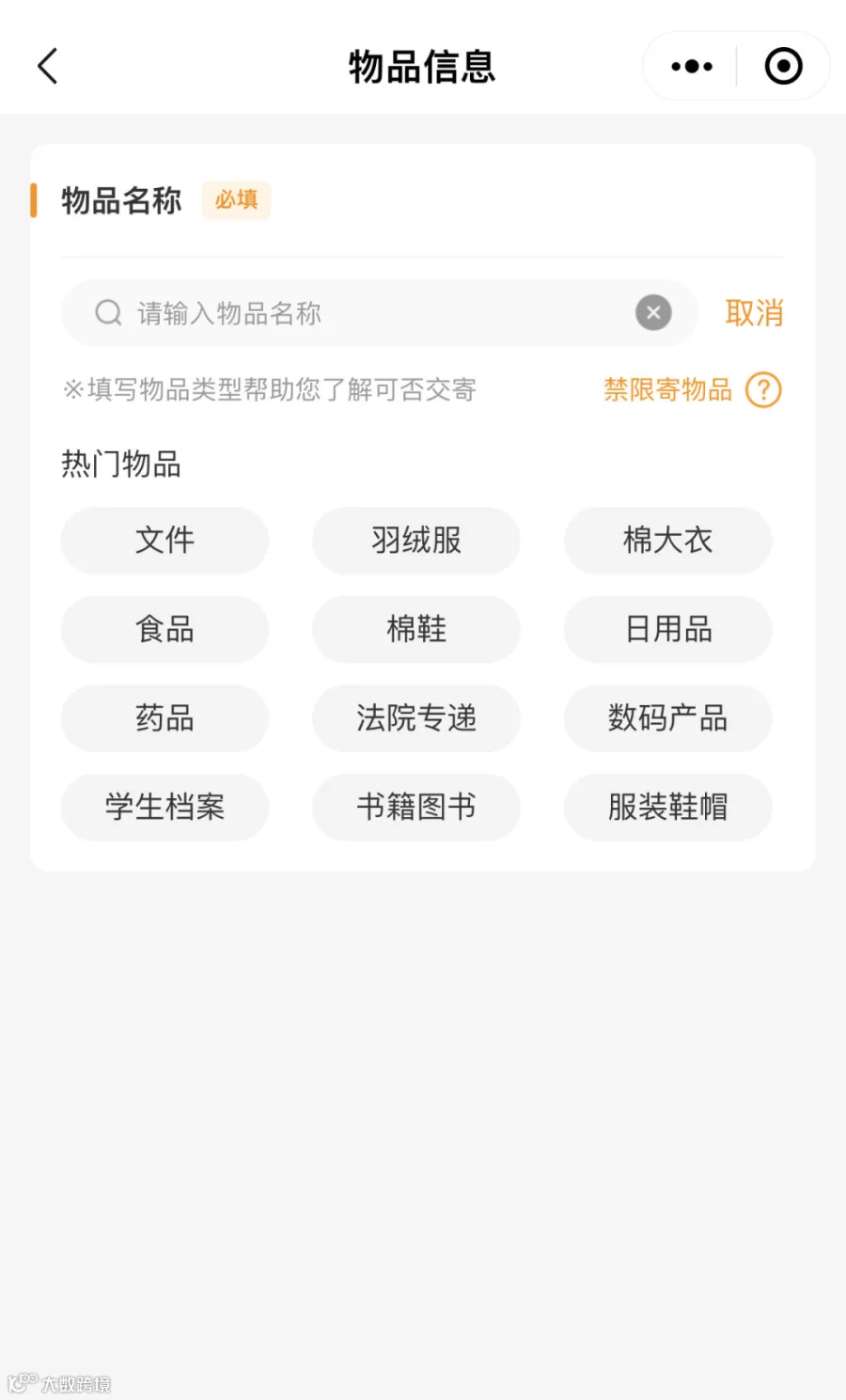Choose 学生档案 as the item

[164, 807]
